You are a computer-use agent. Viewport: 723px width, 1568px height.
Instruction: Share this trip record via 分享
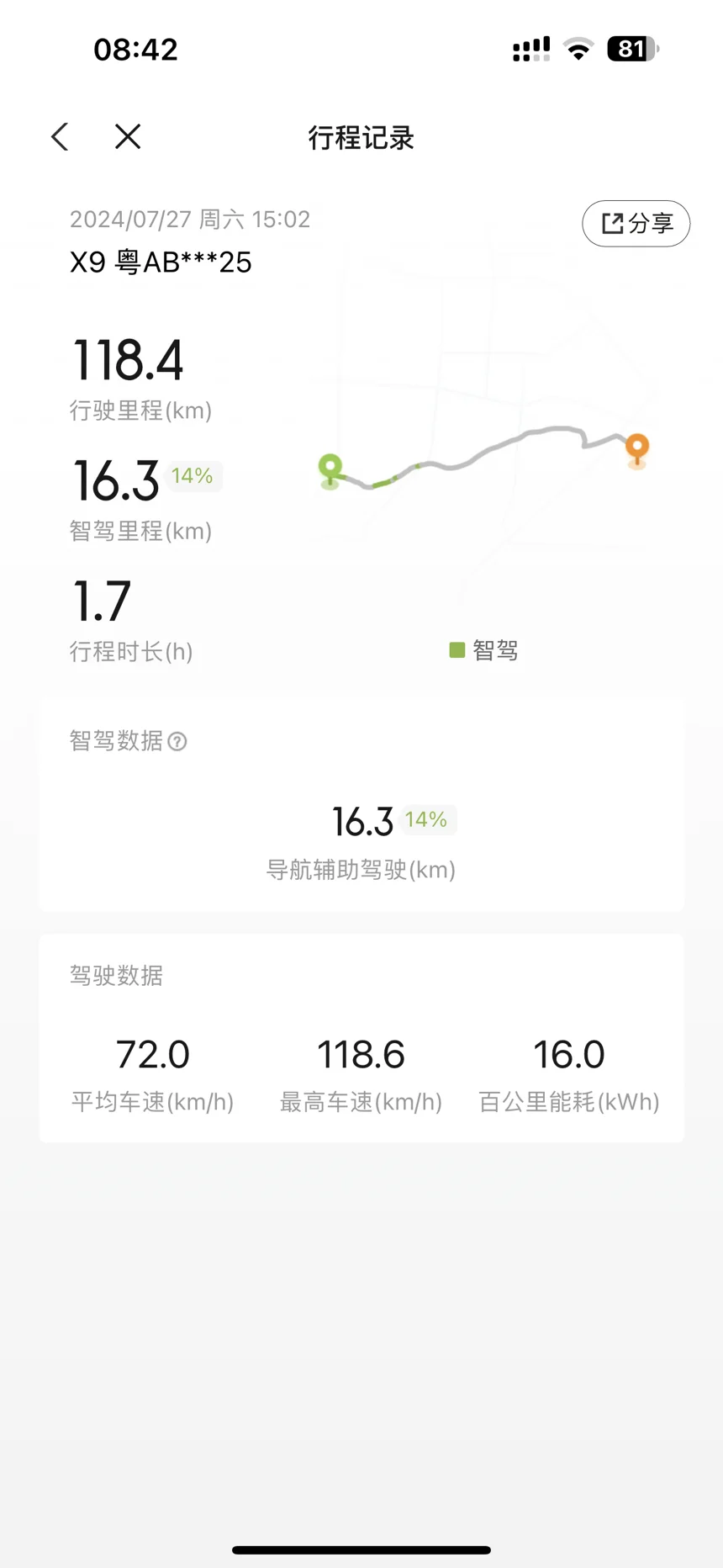coord(636,224)
